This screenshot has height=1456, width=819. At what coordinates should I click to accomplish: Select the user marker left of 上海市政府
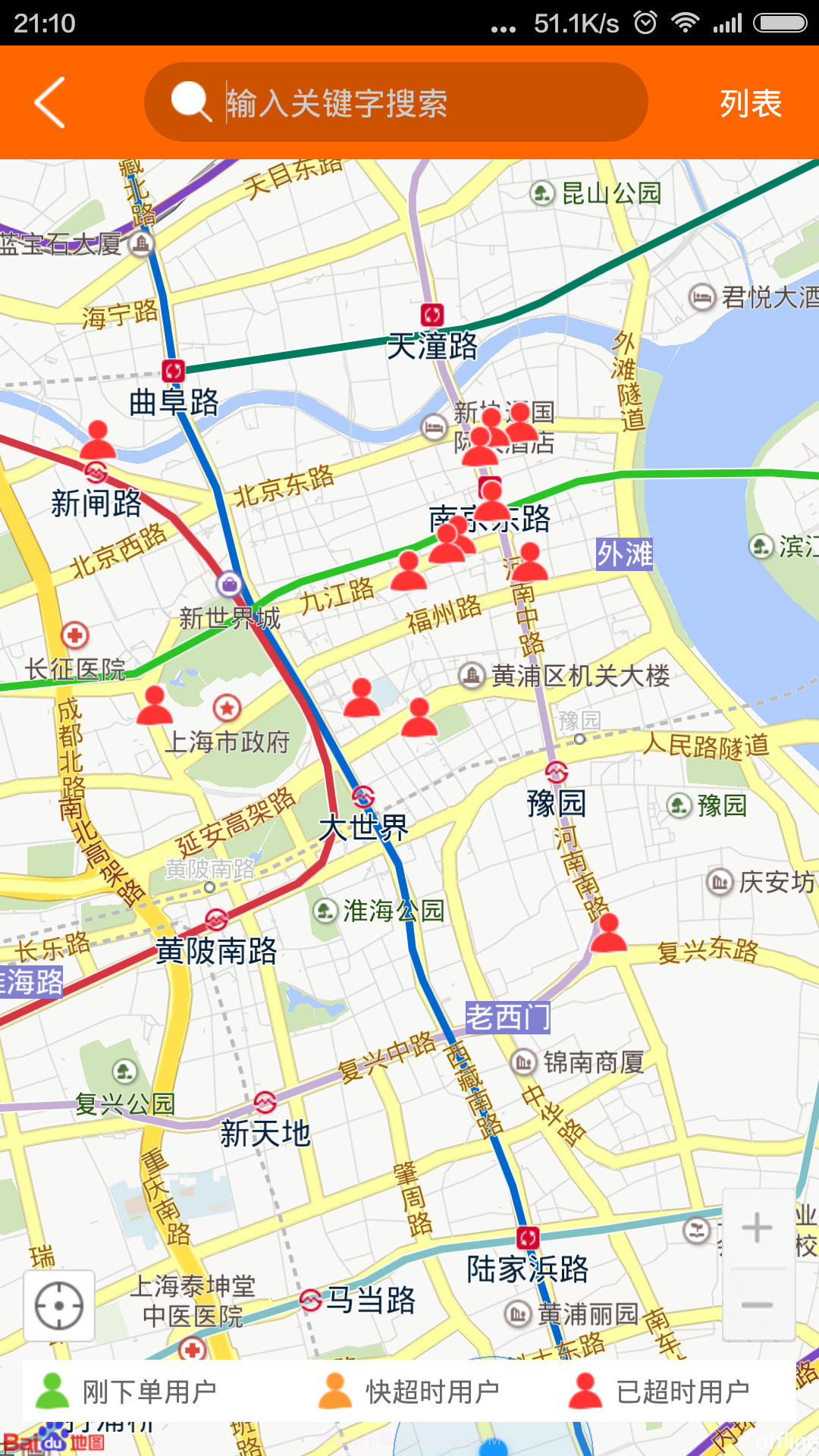(x=155, y=705)
